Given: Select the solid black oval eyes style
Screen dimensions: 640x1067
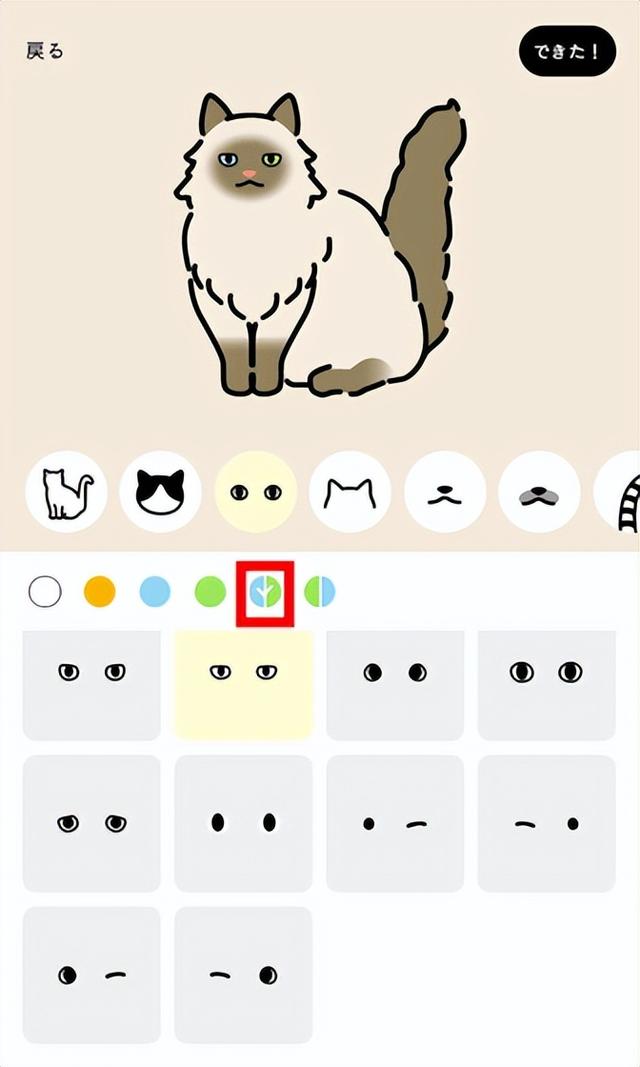Looking at the screenshot, I should 243,823.
